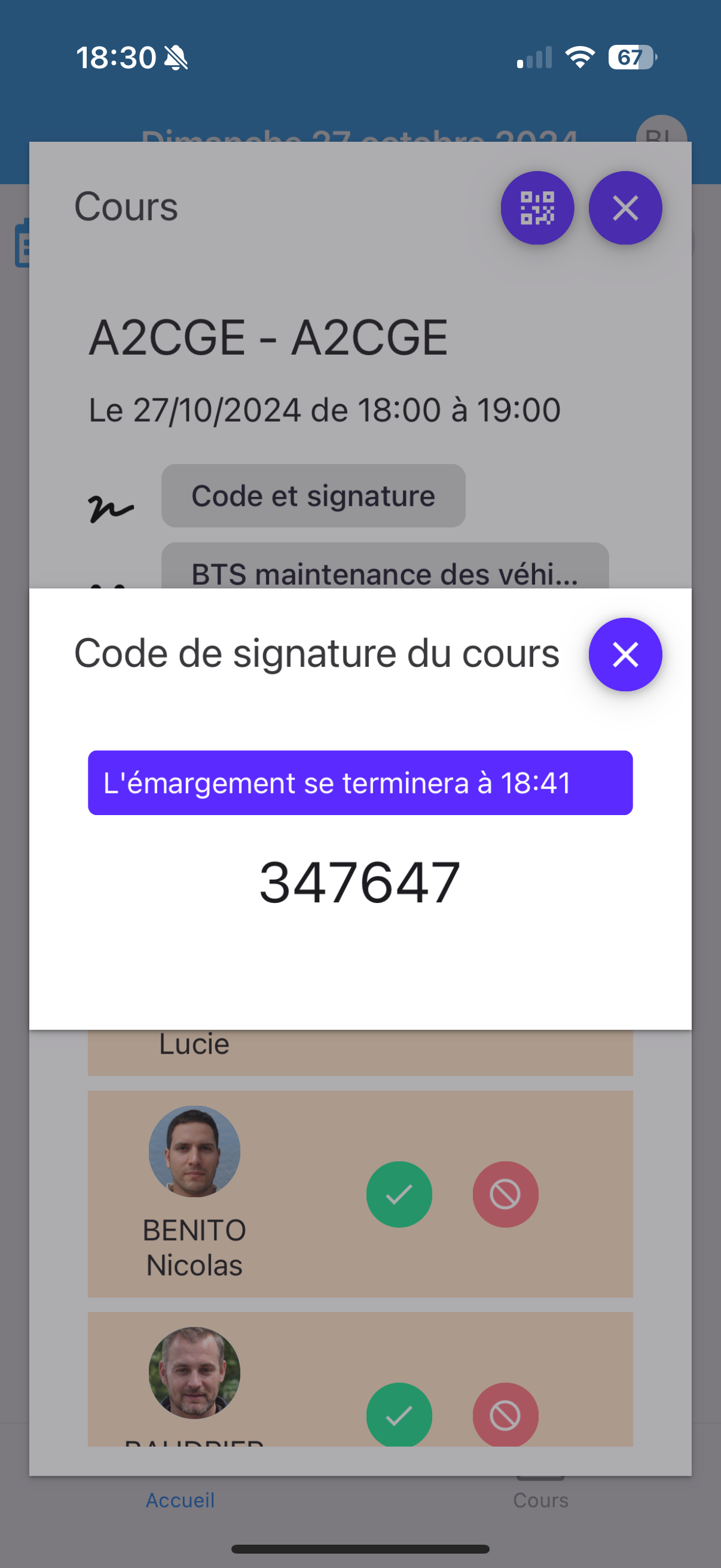Open the Code et signature option
Screen dimensions: 721x1568
(313, 496)
